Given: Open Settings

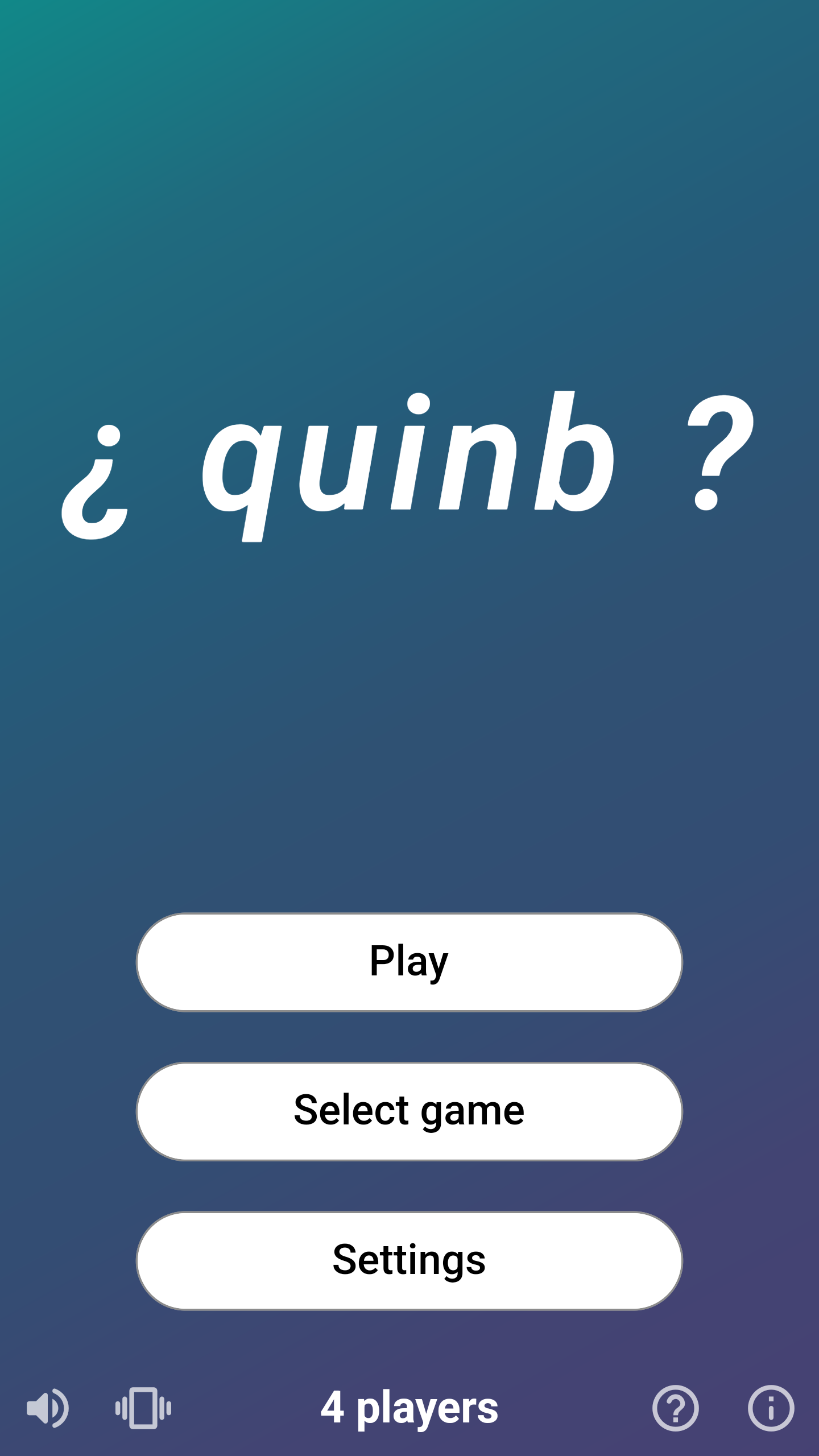Looking at the screenshot, I should point(409,1260).
